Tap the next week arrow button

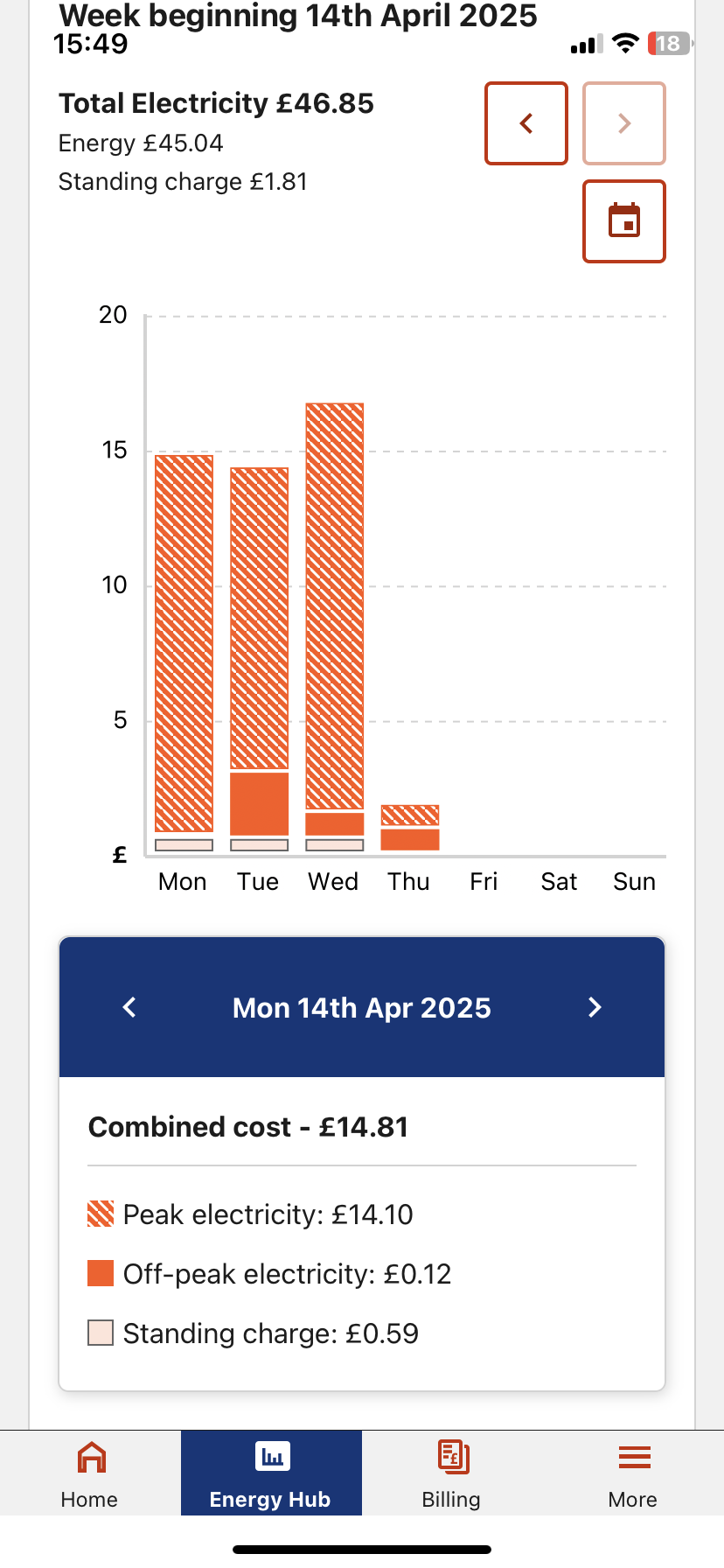click(624, 123)
